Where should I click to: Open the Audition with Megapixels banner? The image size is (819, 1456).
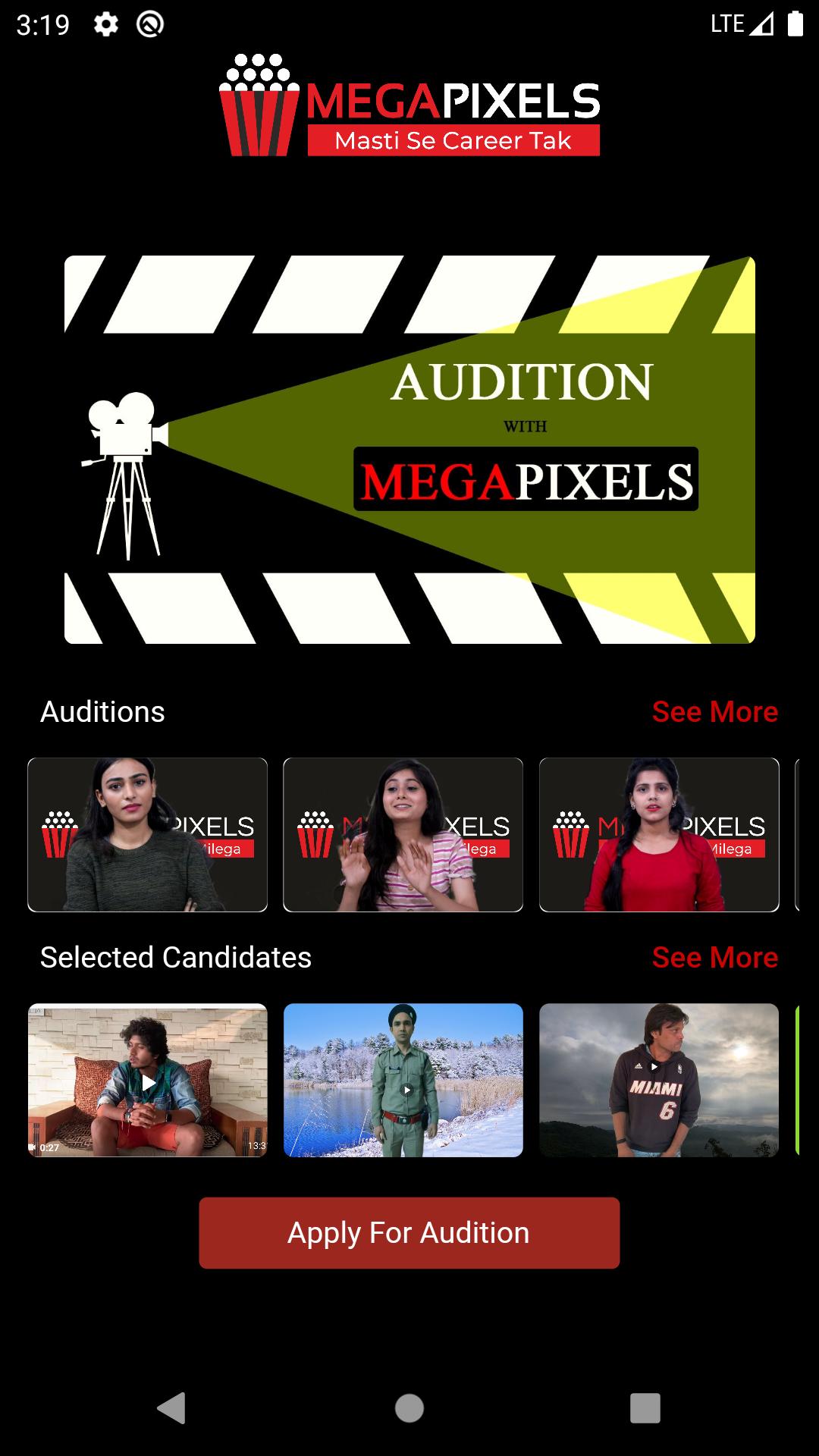pyautogui.click(x=409, y=450)
